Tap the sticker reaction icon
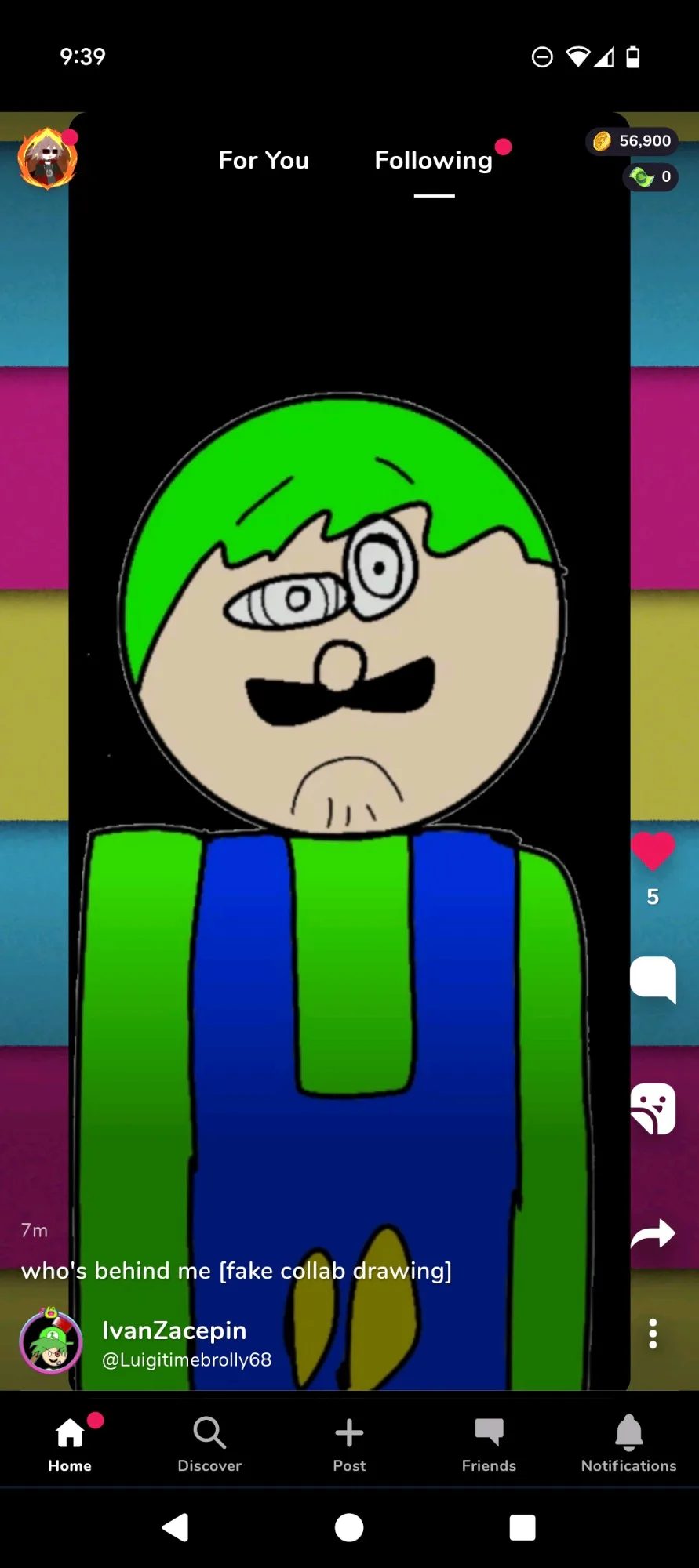The height and width of the screenshot is (1568, 699). [x=653, y=1109]
